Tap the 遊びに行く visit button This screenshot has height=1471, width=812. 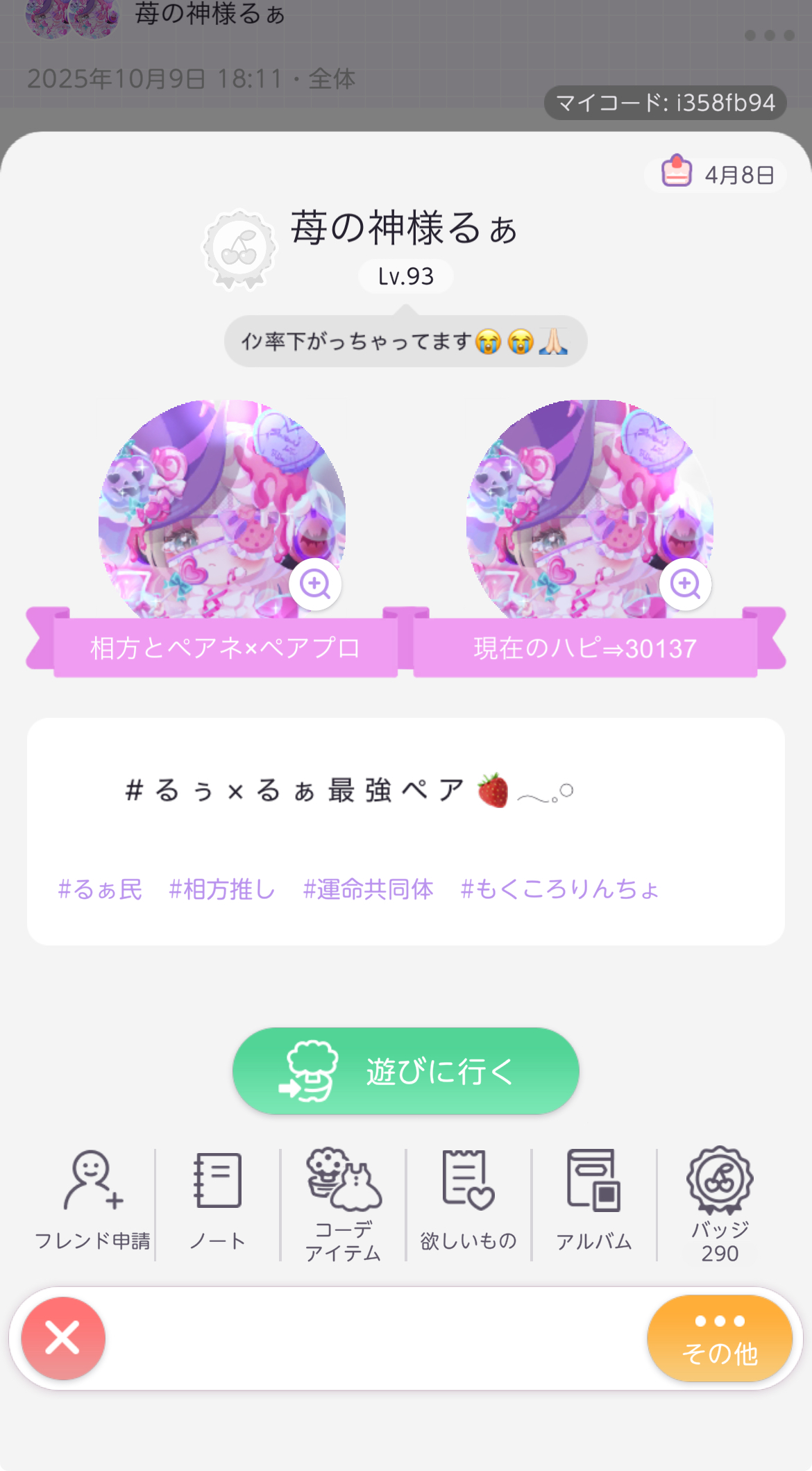pos(405,1070)
